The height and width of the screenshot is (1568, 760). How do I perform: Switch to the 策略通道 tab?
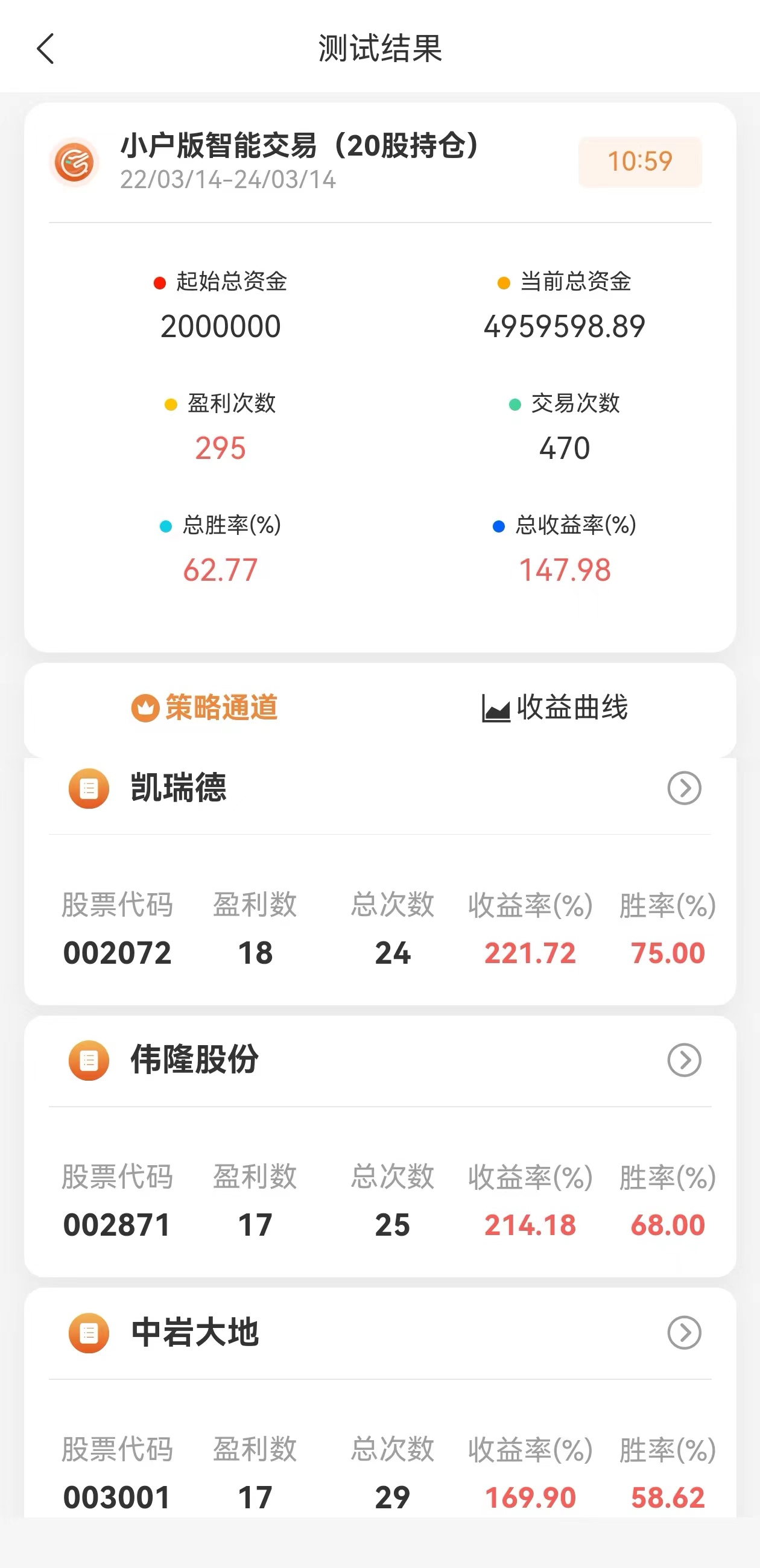coord(204,707)
